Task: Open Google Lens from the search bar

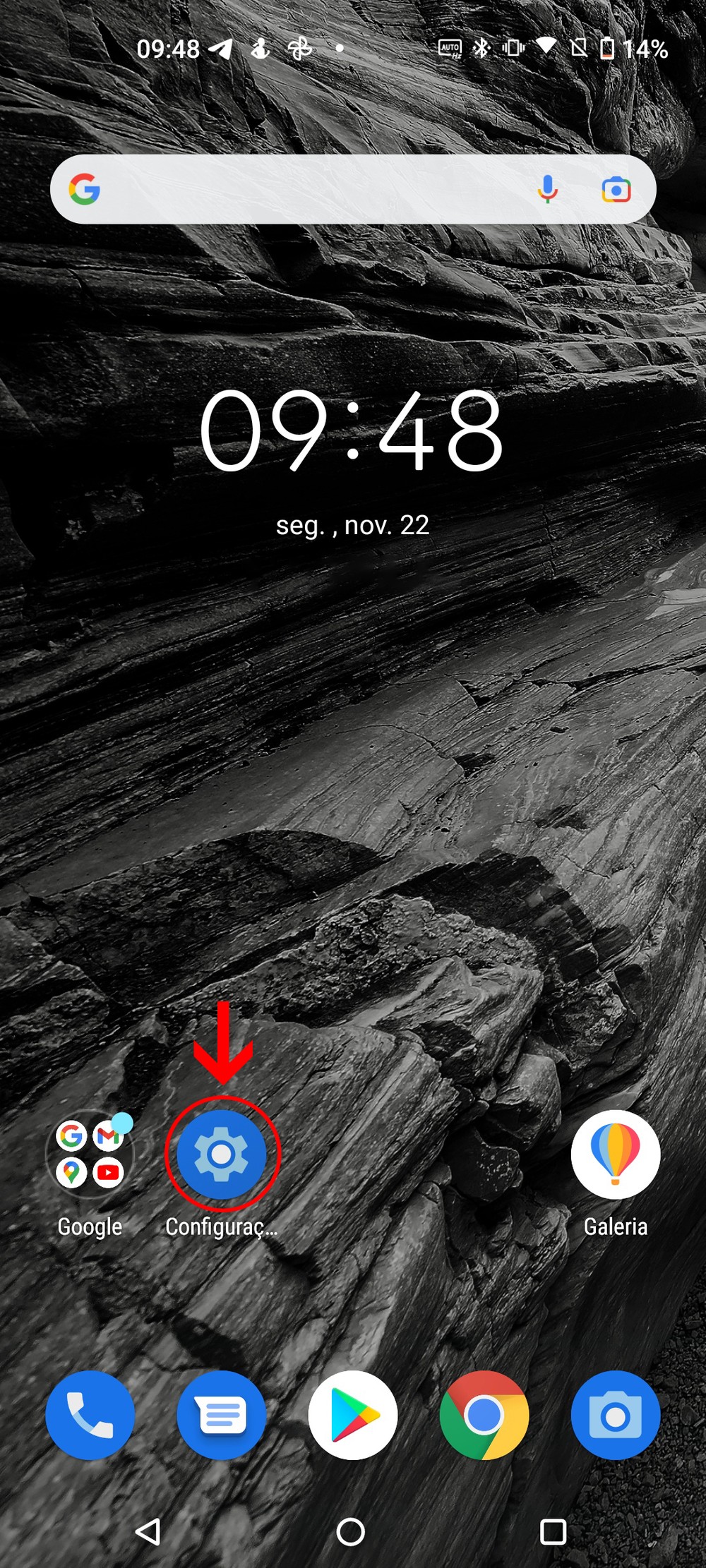Action: pos(616,190)
